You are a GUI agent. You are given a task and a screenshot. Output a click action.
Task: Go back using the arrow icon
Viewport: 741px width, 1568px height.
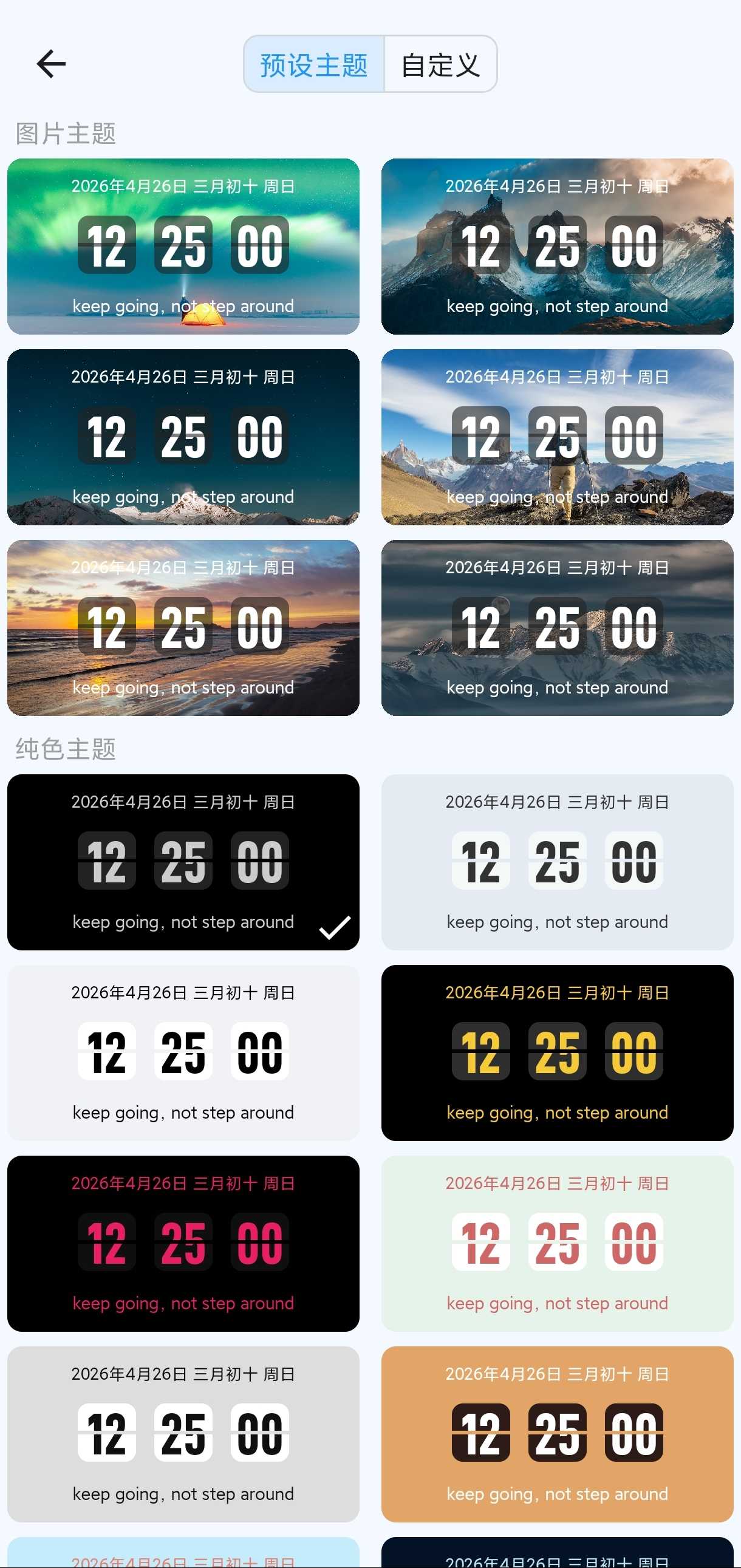pyautogui.click(x=51, y=64)
